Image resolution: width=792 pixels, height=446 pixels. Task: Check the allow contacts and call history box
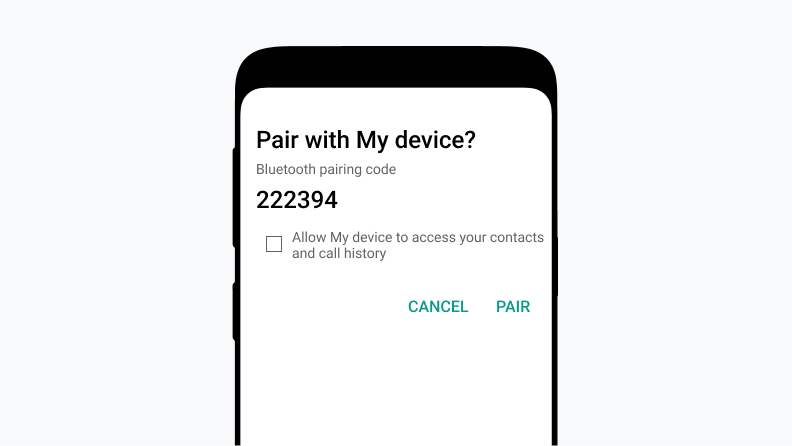pos(274,244)
